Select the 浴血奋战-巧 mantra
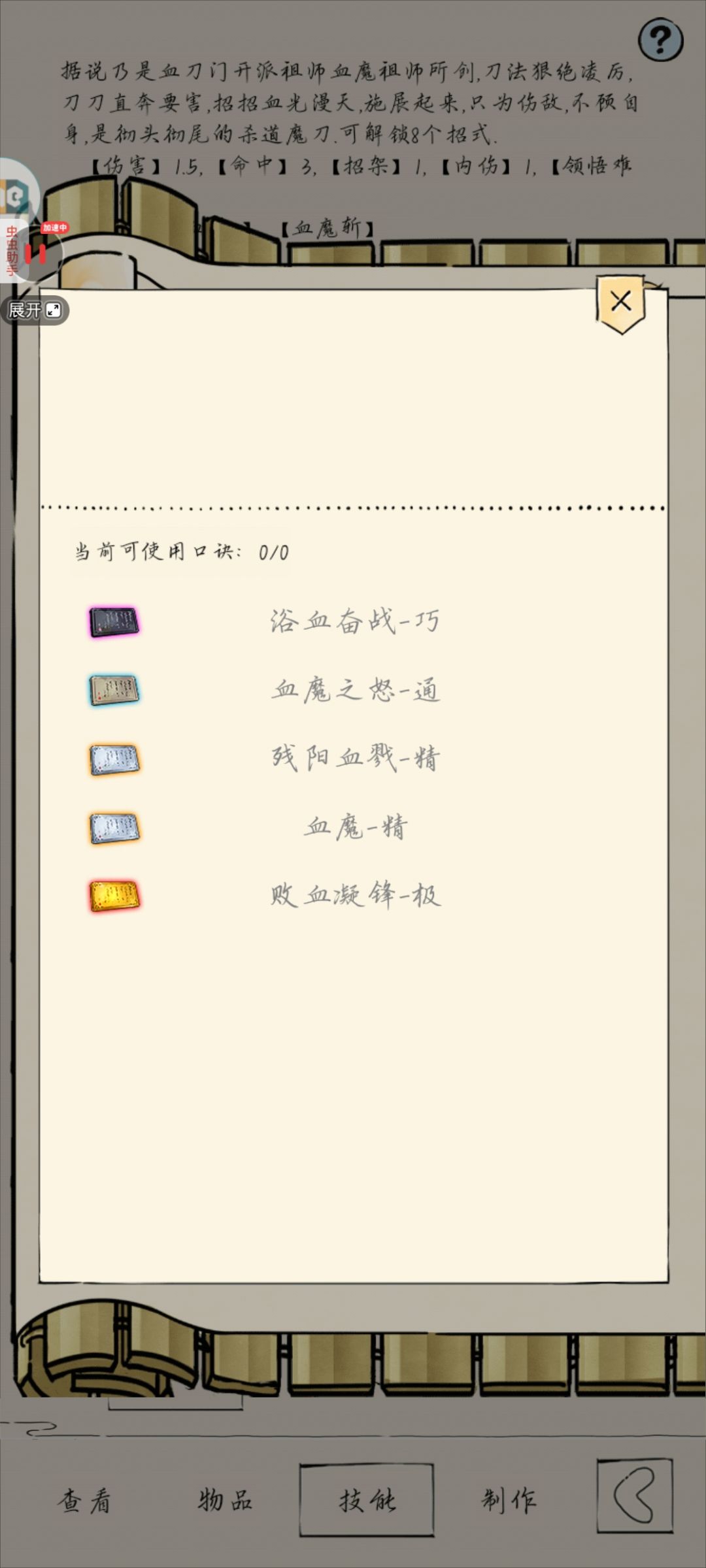This screenshot has height=1568, width=706. point(354,621)
